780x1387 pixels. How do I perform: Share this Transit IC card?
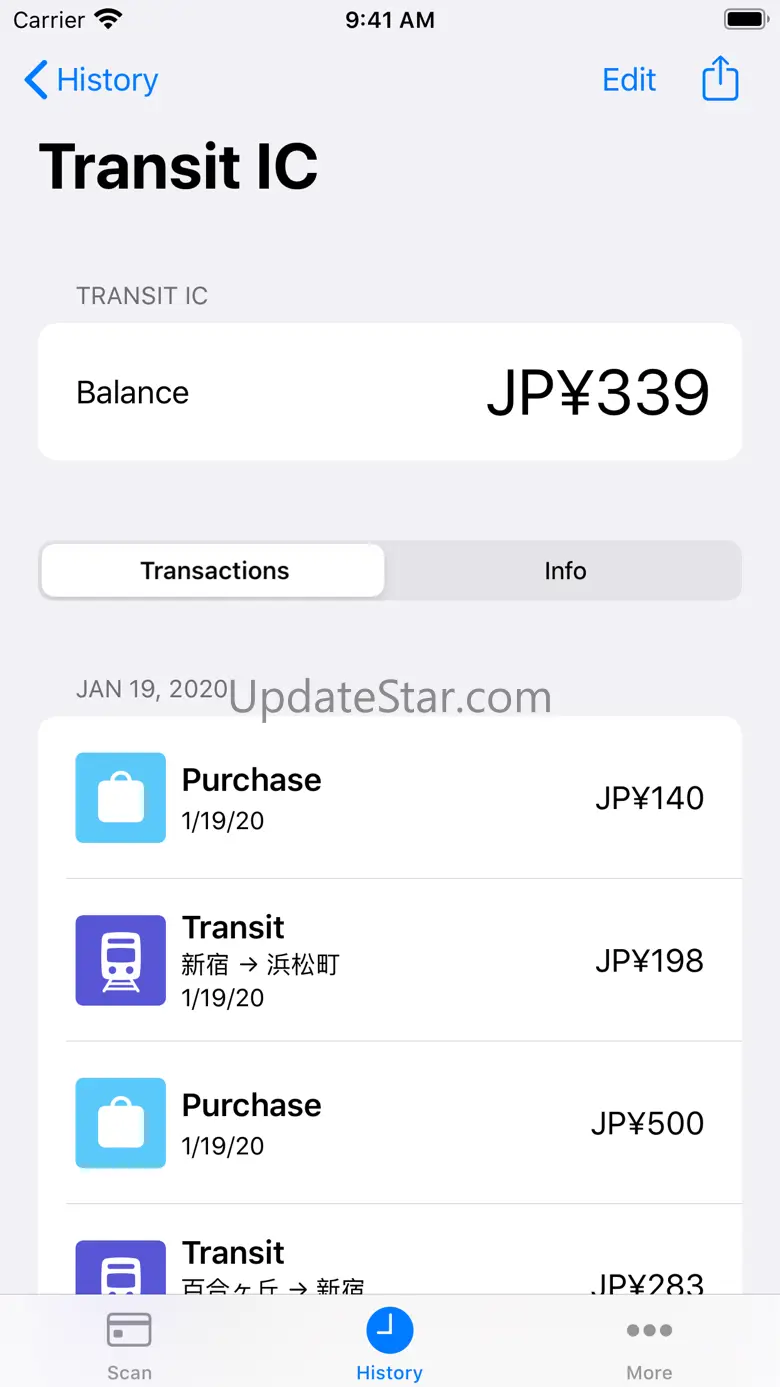720,79
